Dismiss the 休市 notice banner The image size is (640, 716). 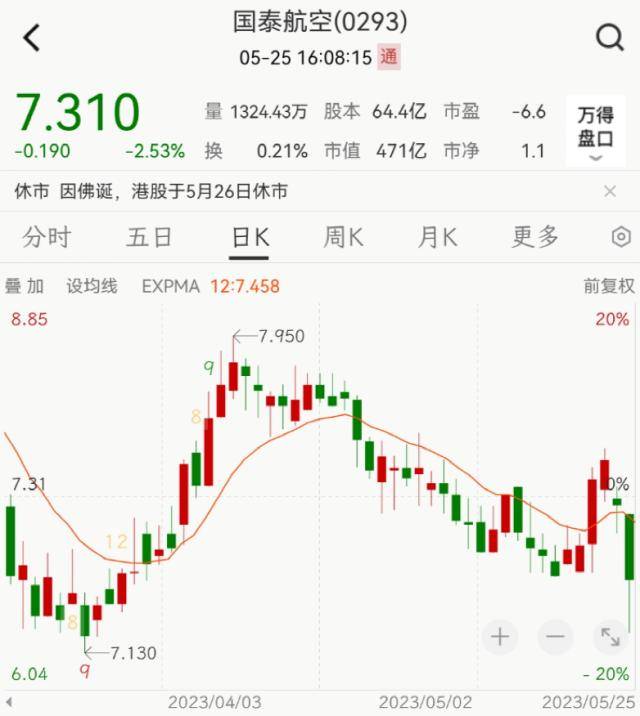(x=610, y=191)
